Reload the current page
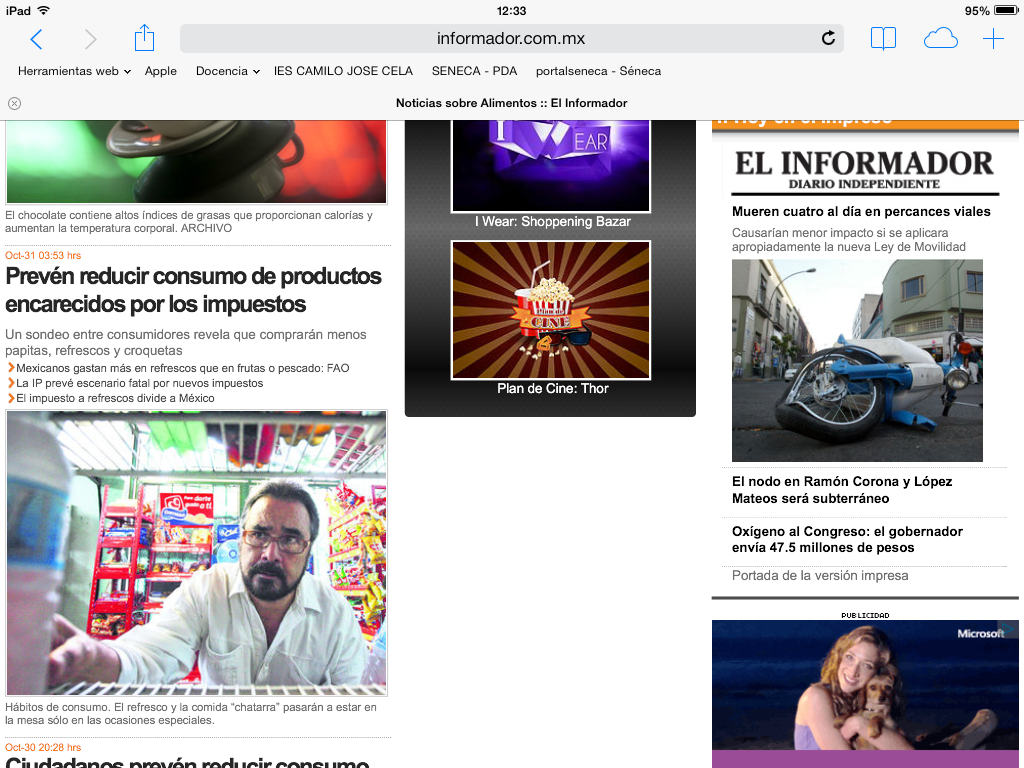Image resolution: width=1024 pixels, height=768 pixels. 828,39
